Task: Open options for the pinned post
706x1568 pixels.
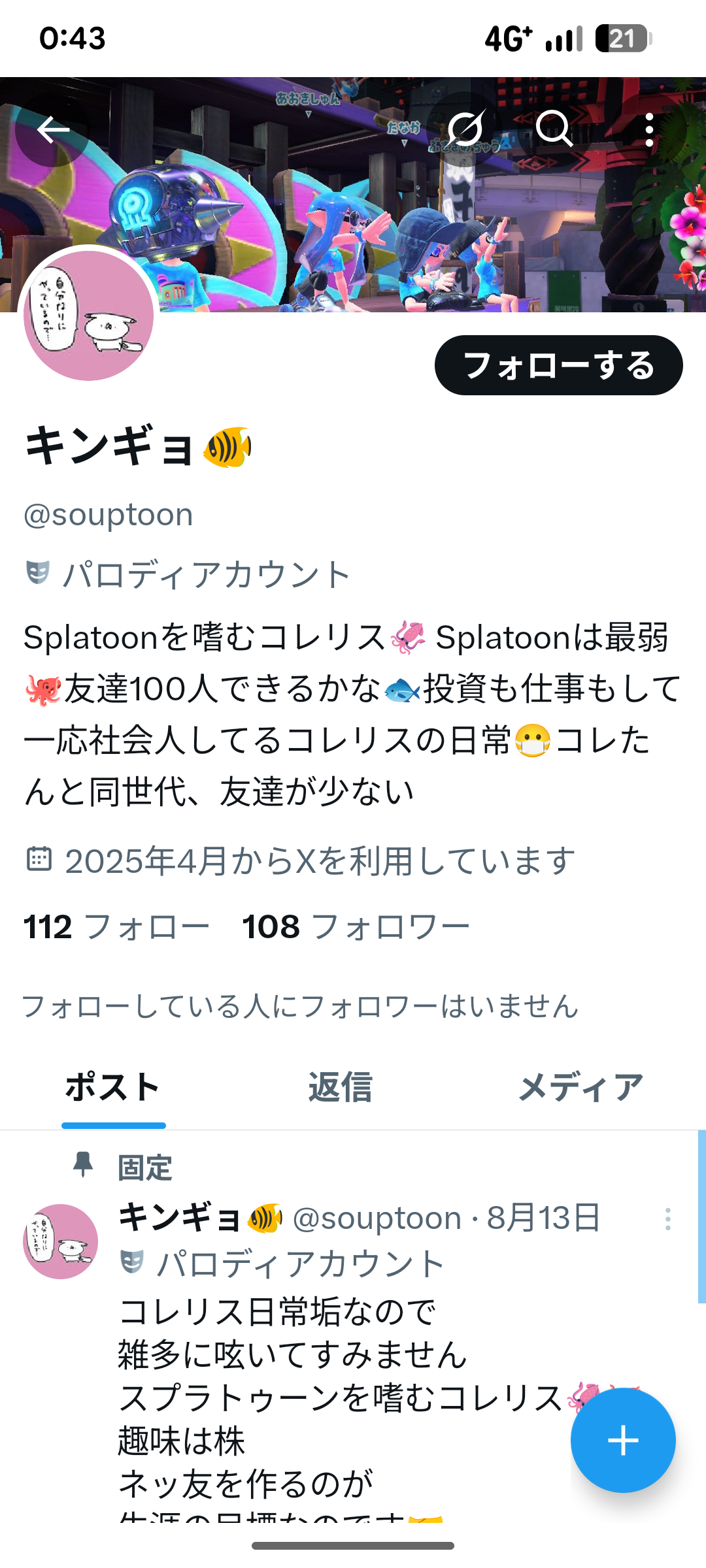Action: pos(667,1219)
